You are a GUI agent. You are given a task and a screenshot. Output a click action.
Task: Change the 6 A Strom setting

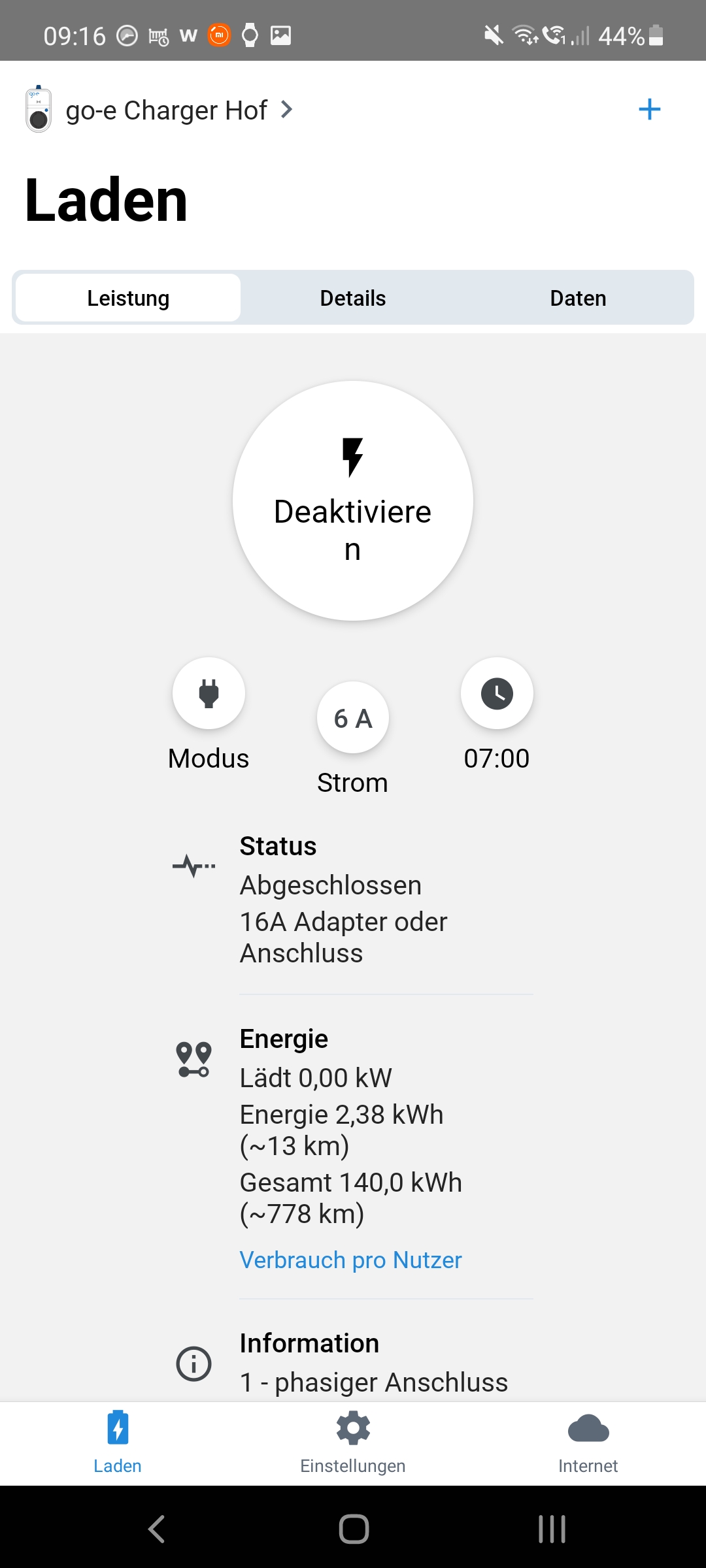click(353, 718)
